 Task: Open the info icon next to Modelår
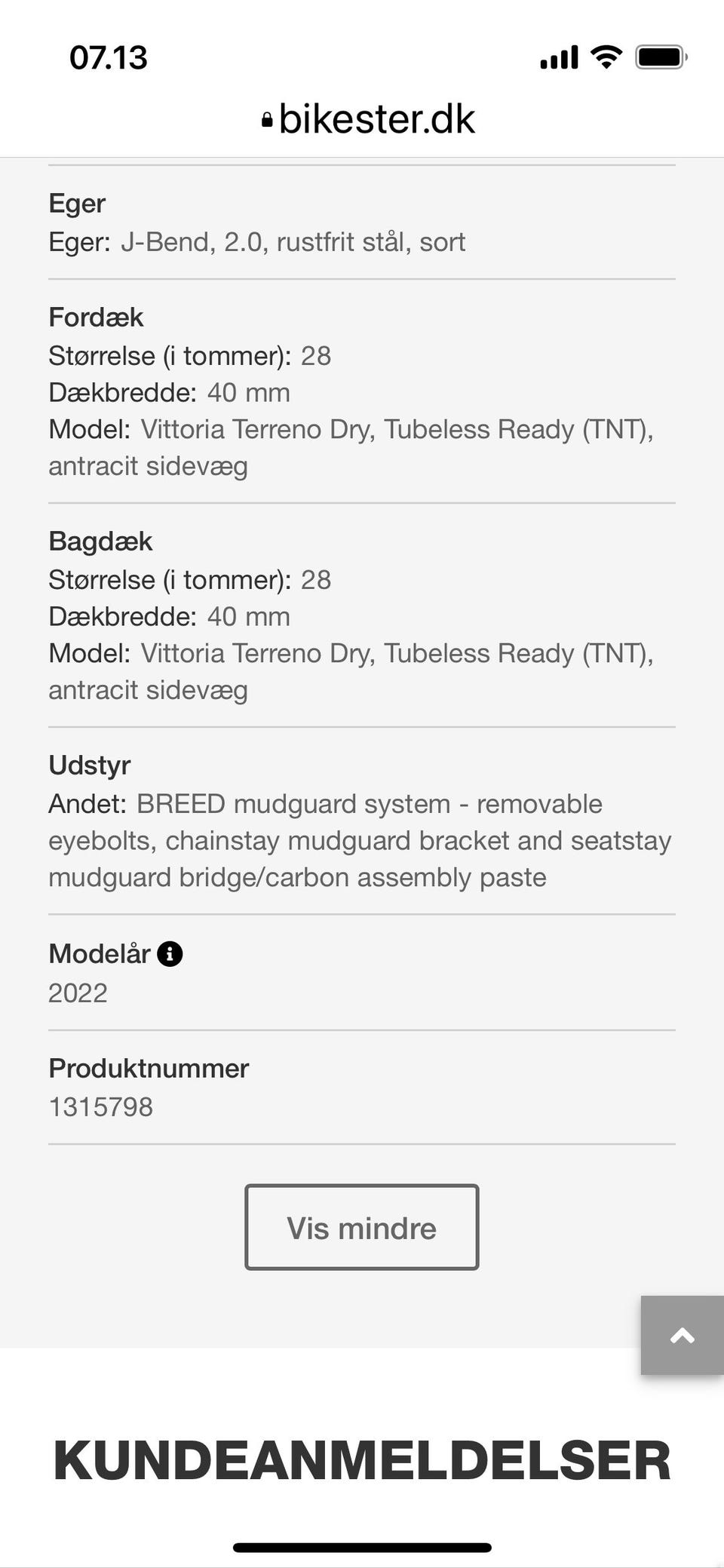click(x=170, y=954)
